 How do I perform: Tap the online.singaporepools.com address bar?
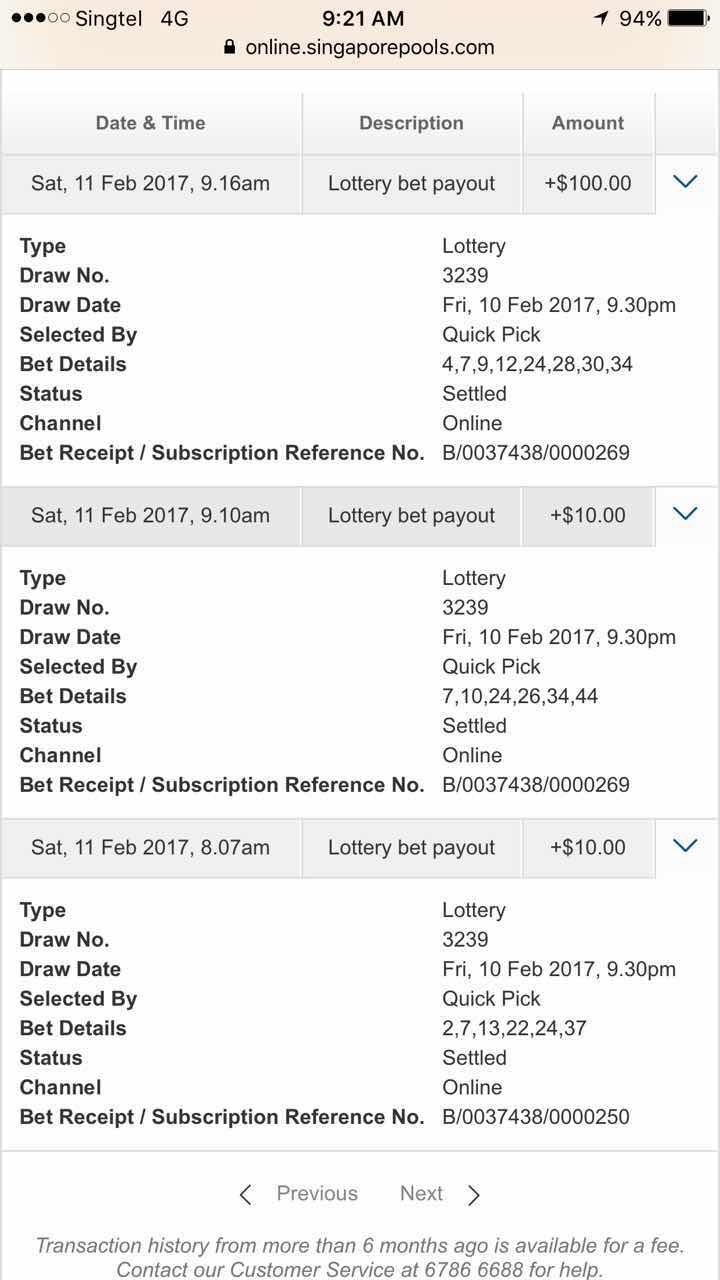(x=360, y=47)
